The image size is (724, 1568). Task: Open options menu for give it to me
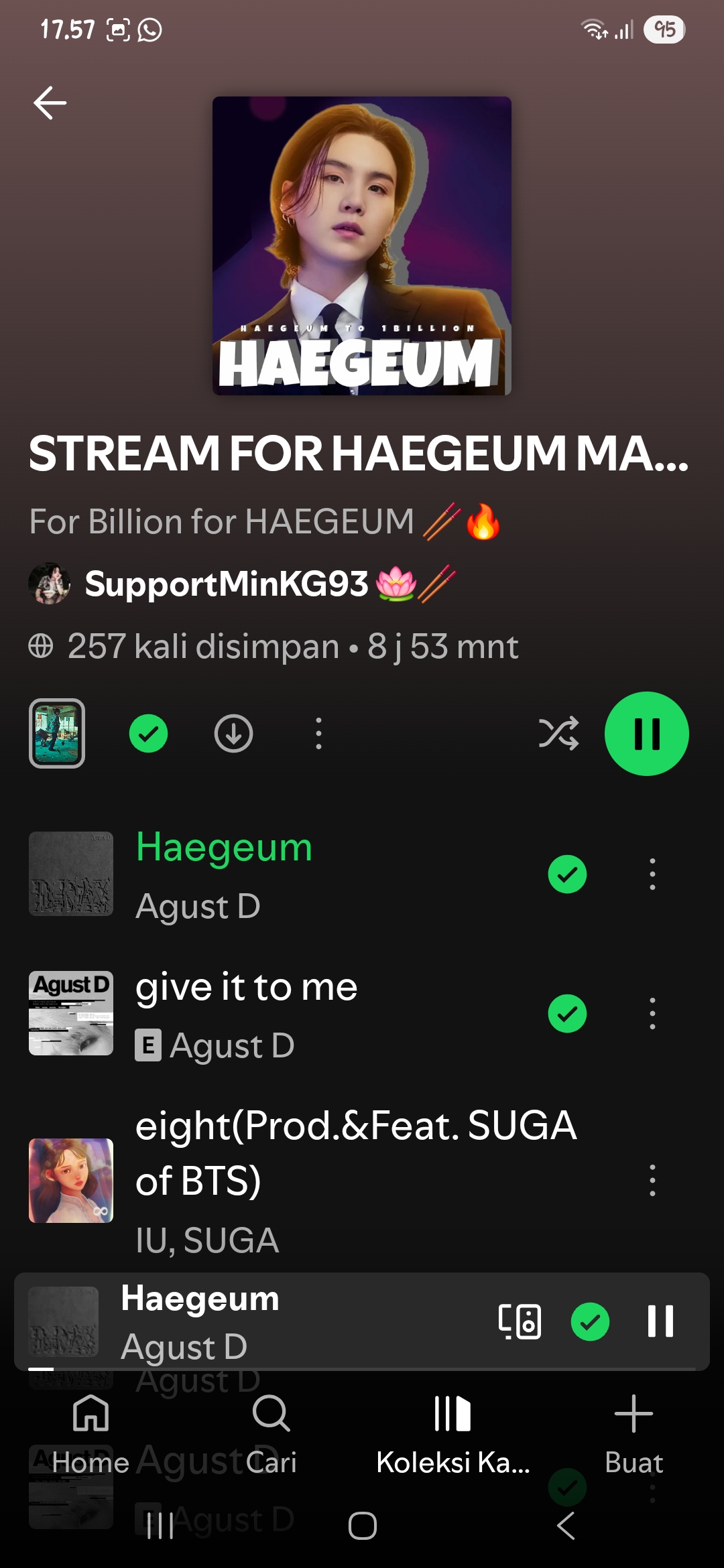click(x=652, y=1013)
